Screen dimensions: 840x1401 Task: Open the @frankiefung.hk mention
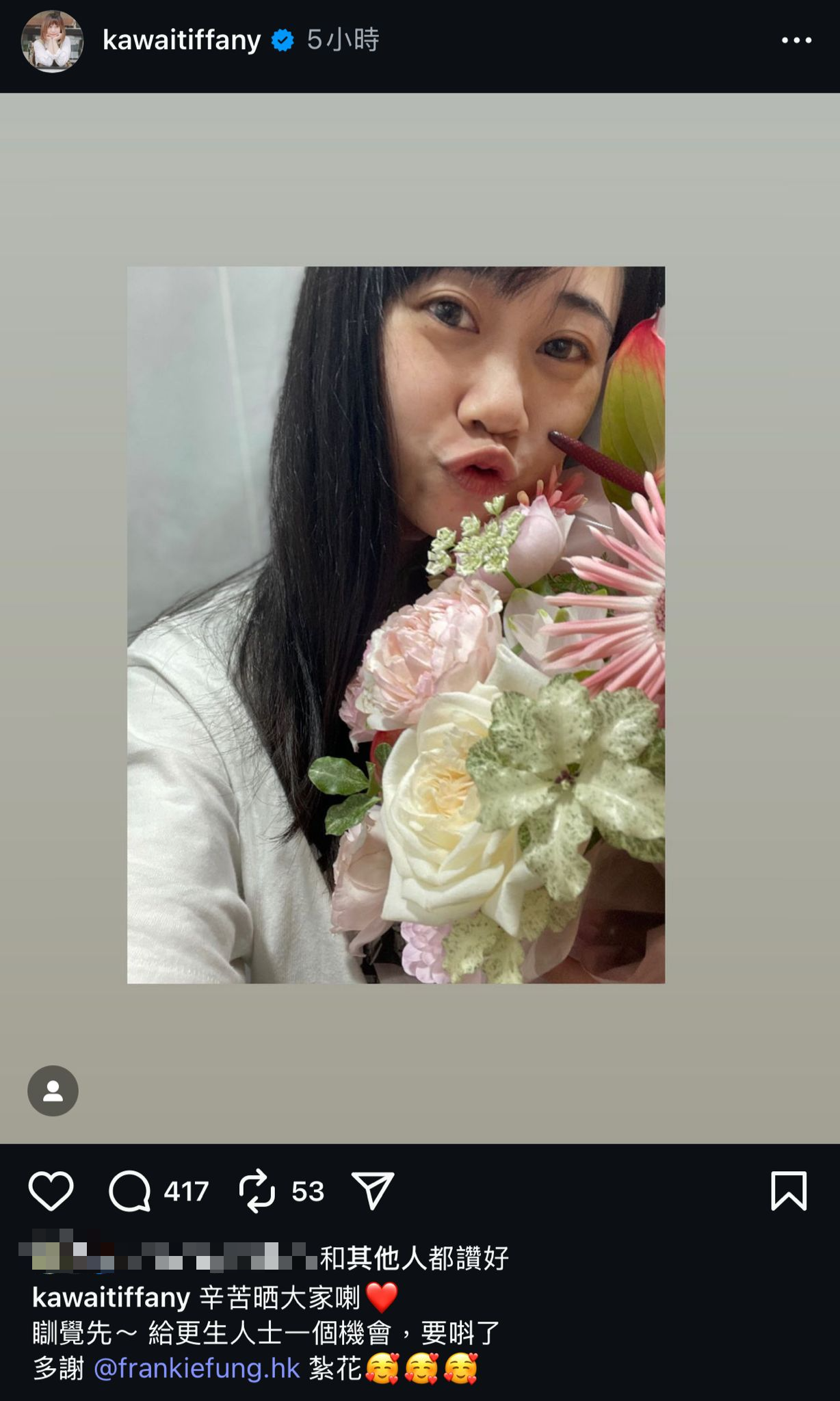197,1368
